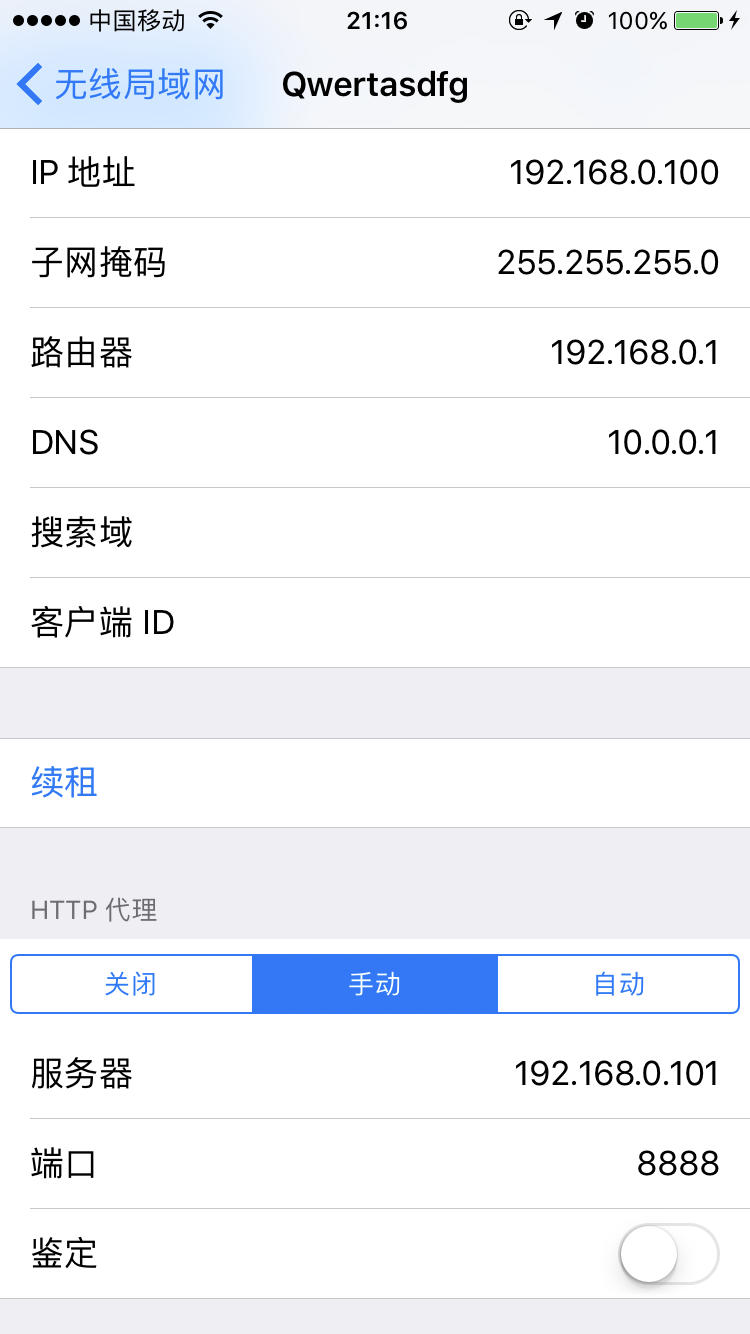Edit the 客户端 ID field
The height and width of the screenshot is (1334, 750).
[x=375, y=623]
